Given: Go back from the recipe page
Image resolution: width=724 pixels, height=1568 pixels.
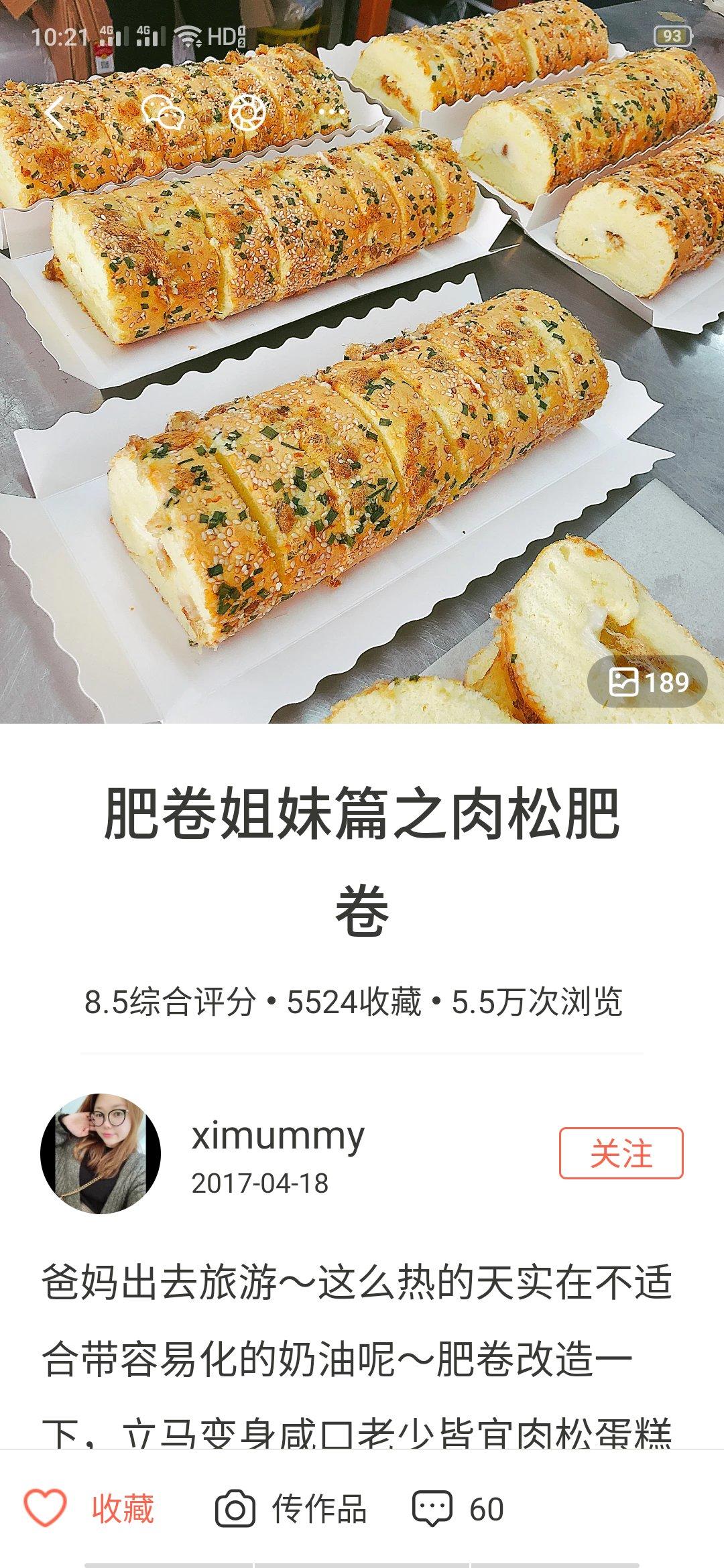Looking at the screenshot, I should tap(55, 113).
